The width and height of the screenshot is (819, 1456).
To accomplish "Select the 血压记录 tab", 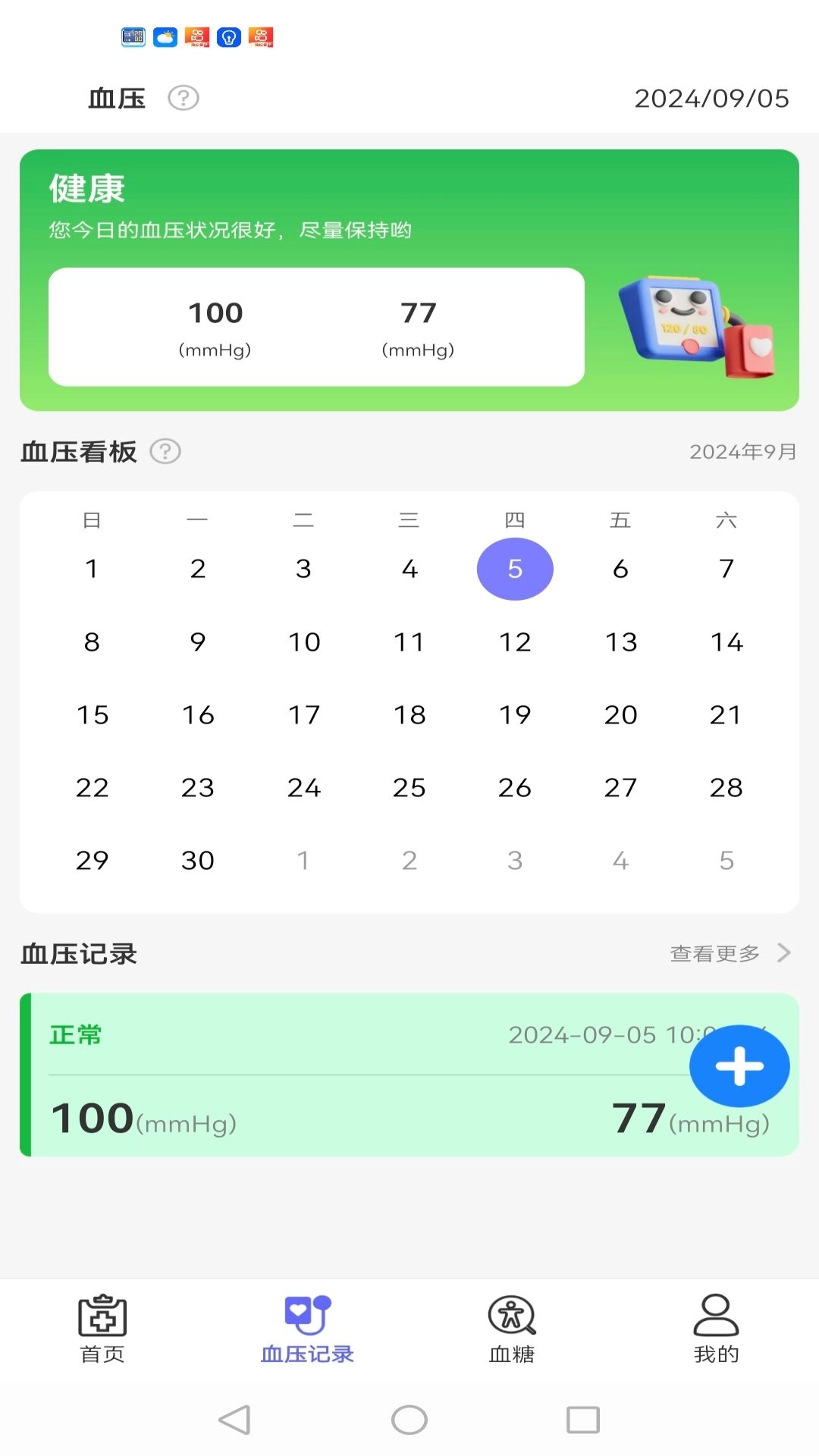I will point(306,1323).
